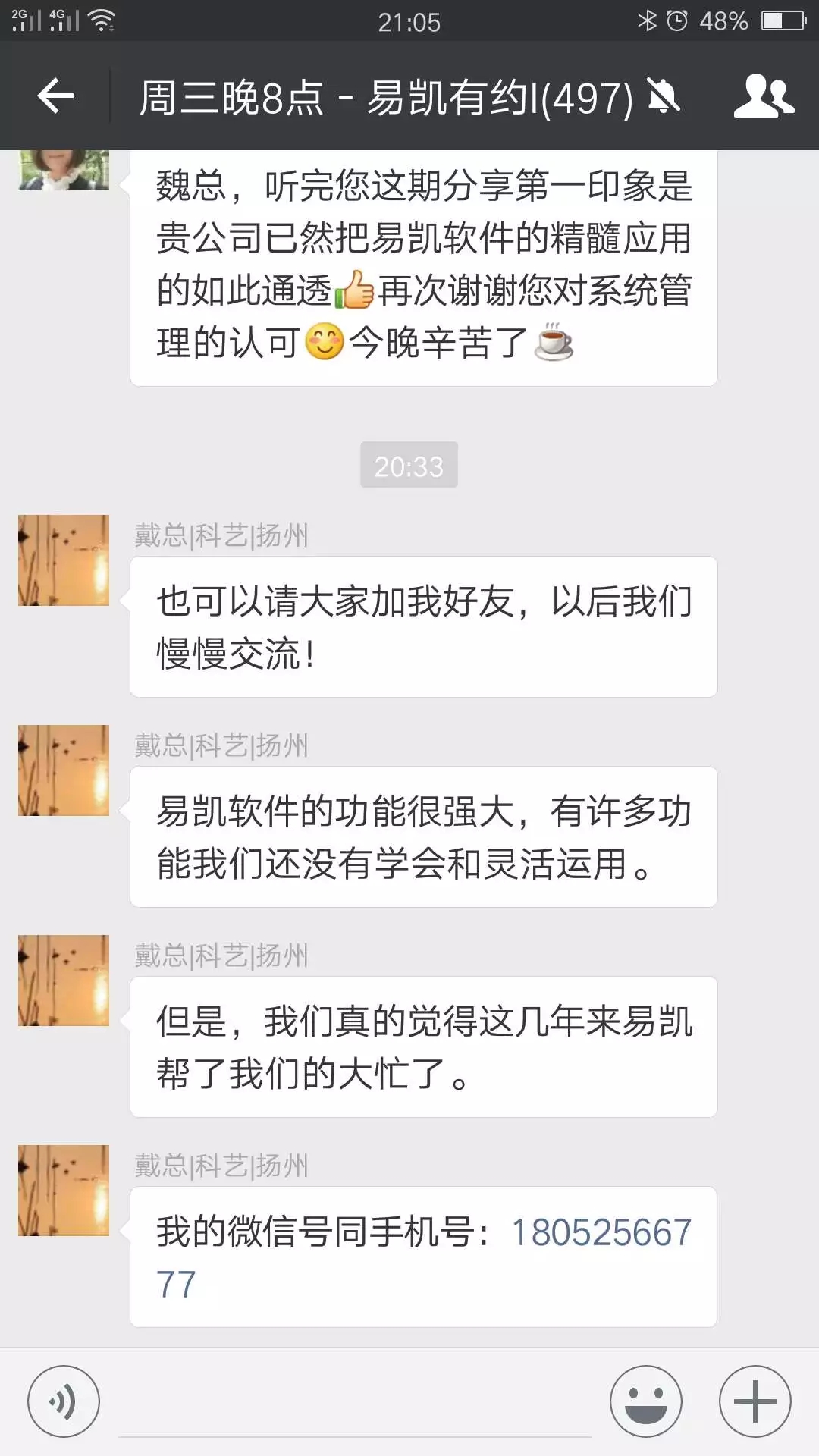Tap the message text input field

355,1407
